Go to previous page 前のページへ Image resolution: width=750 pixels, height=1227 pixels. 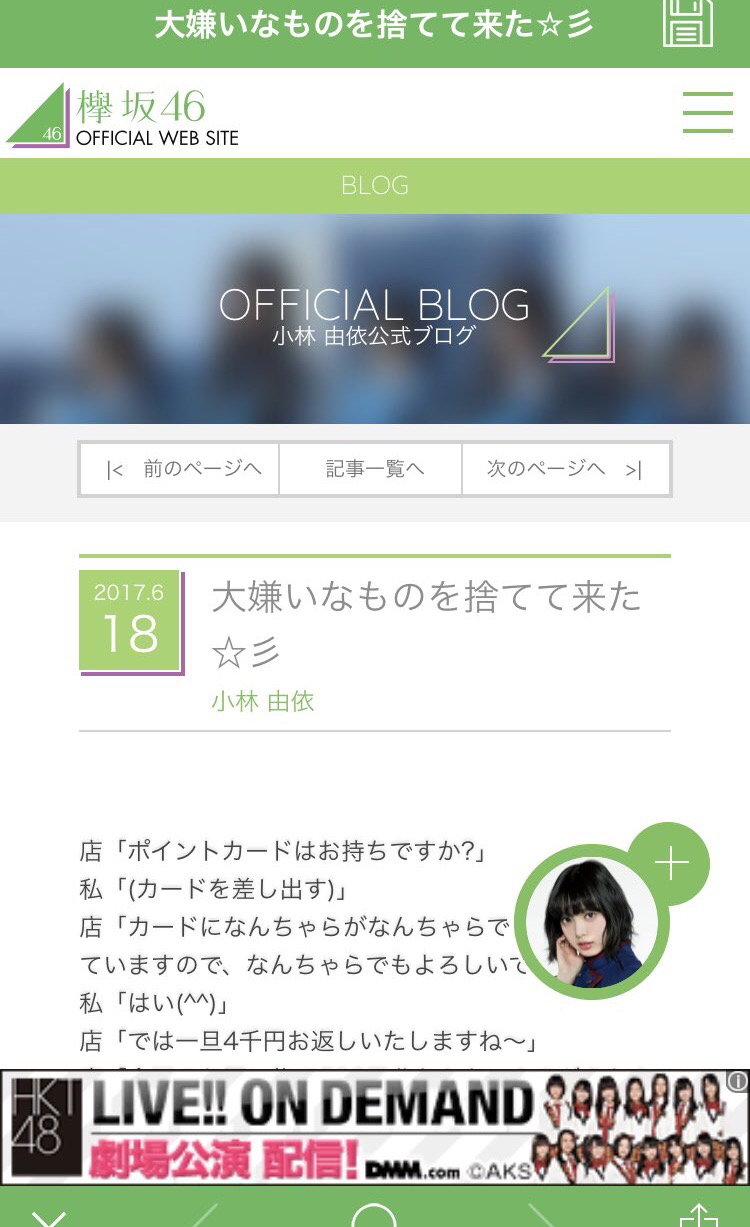180,469
